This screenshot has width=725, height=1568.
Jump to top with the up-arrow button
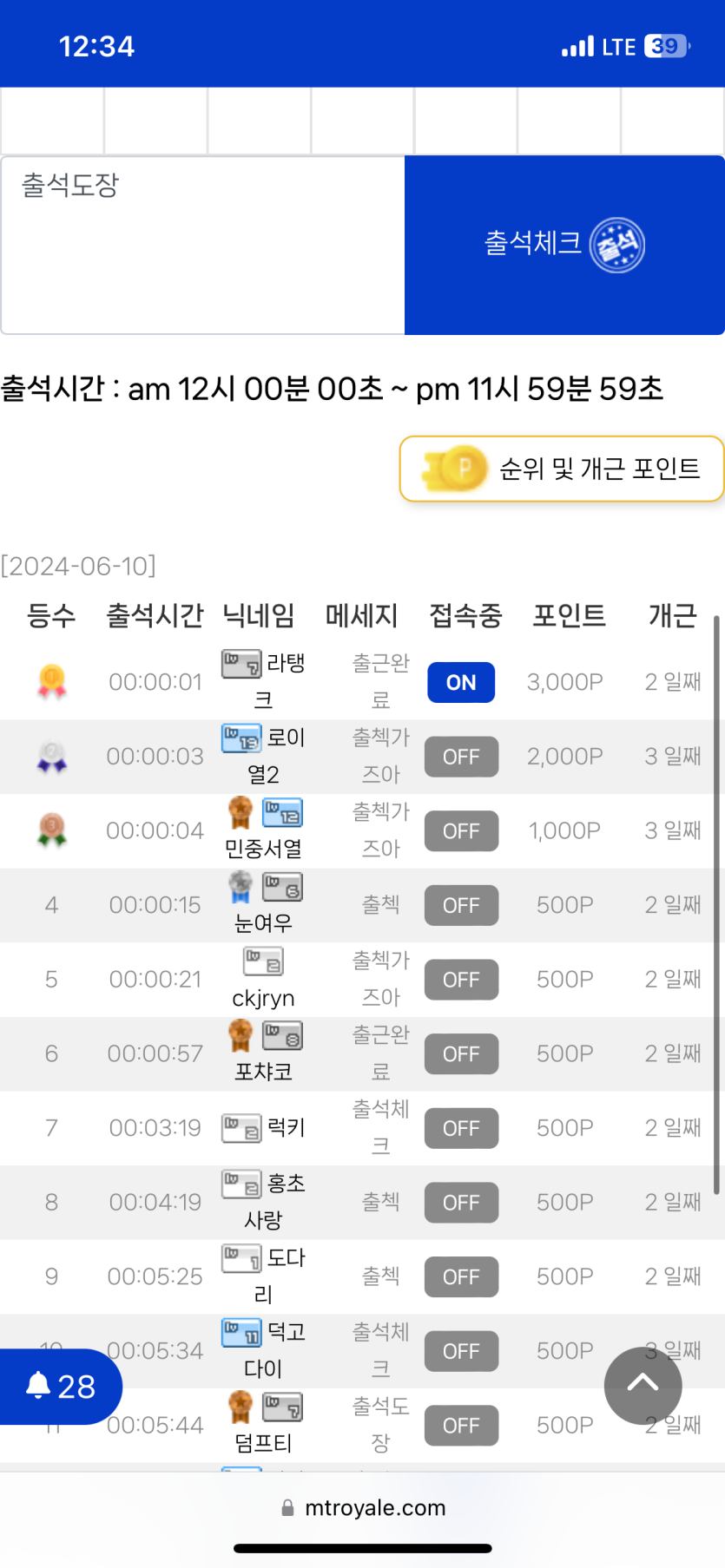tap(643, 1384)
